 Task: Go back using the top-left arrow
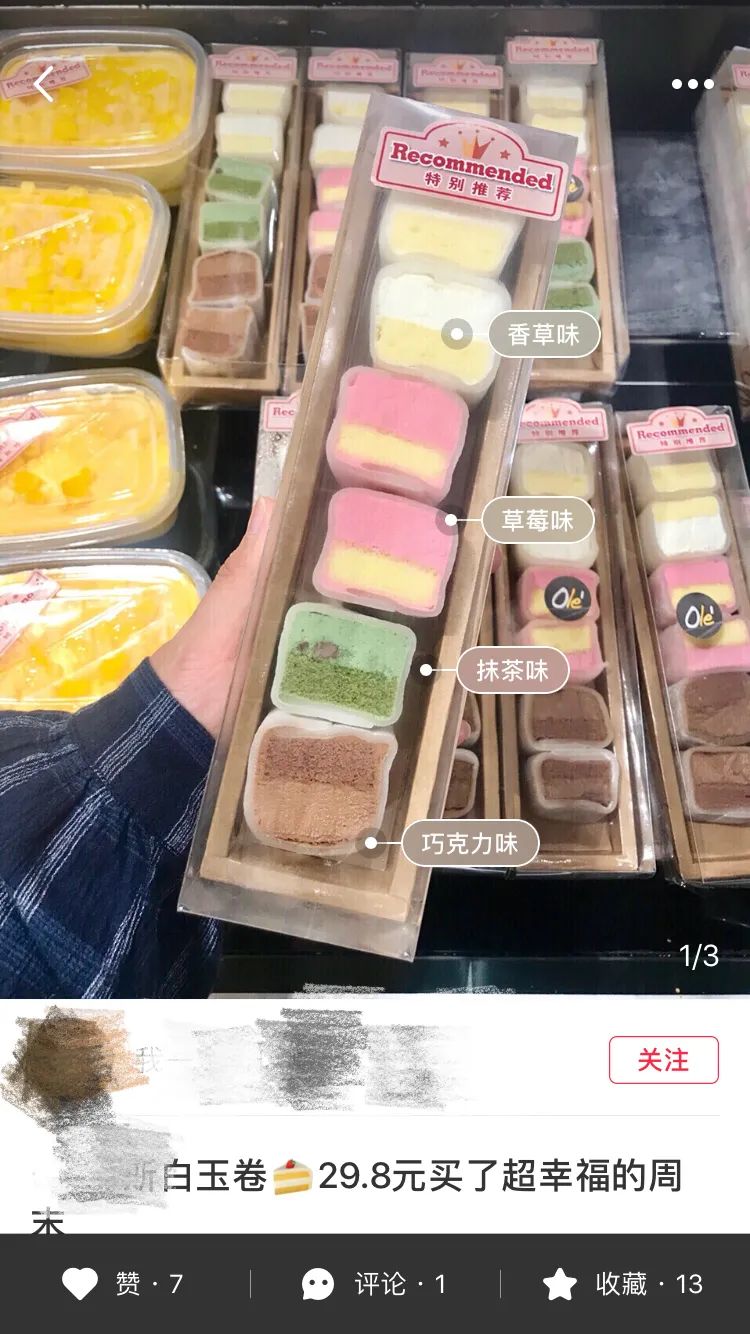point(44,84)
